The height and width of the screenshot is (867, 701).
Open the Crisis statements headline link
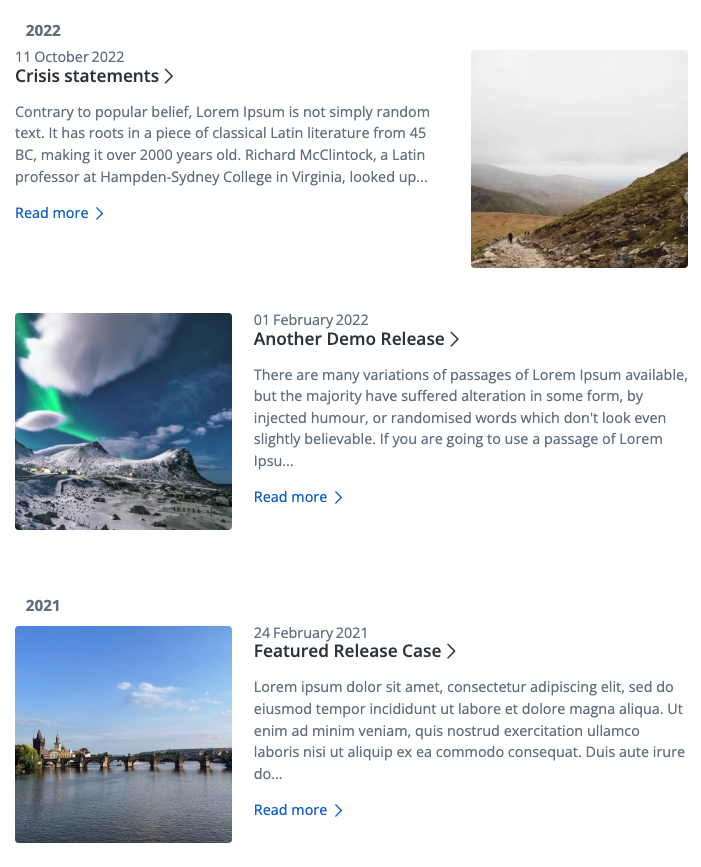point(94,76)
